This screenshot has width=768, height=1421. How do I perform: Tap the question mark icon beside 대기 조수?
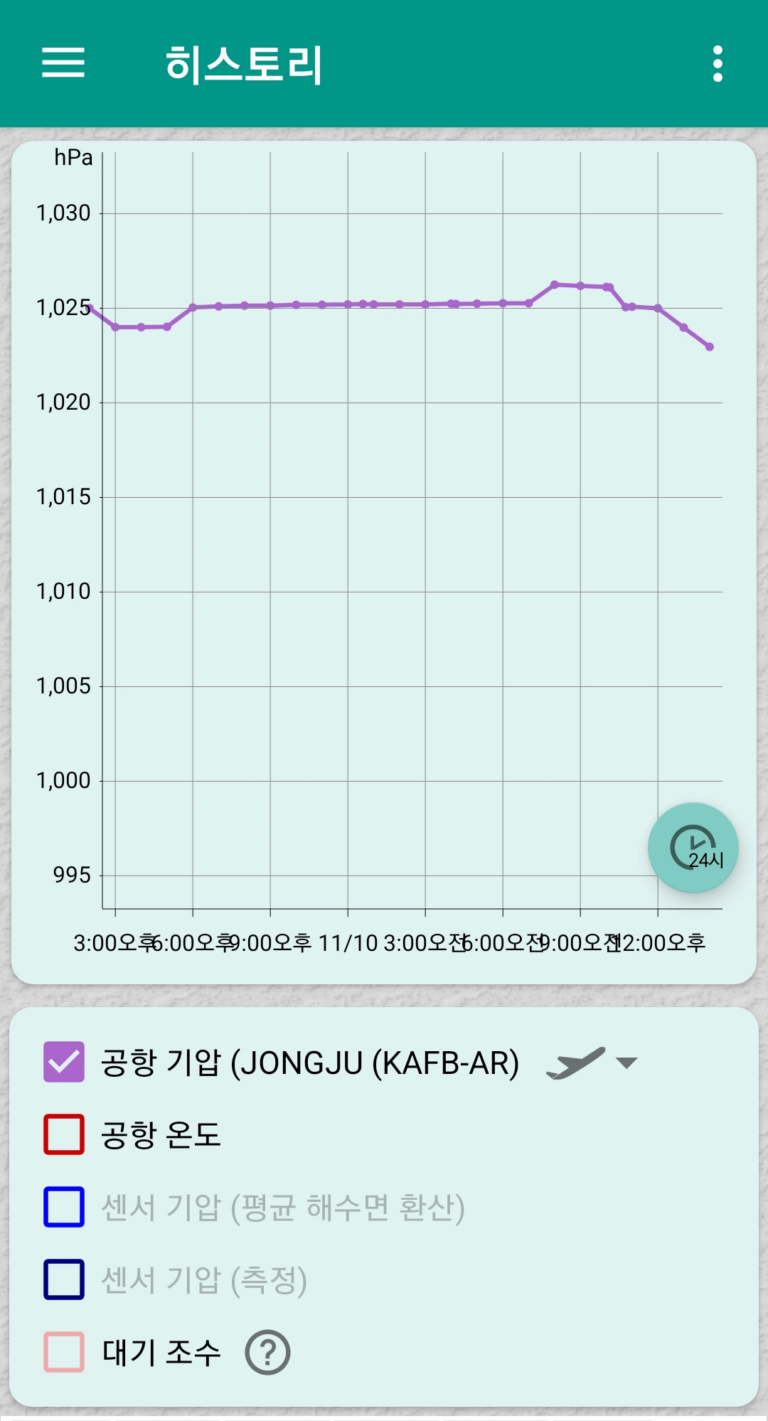coord(266,1351)
